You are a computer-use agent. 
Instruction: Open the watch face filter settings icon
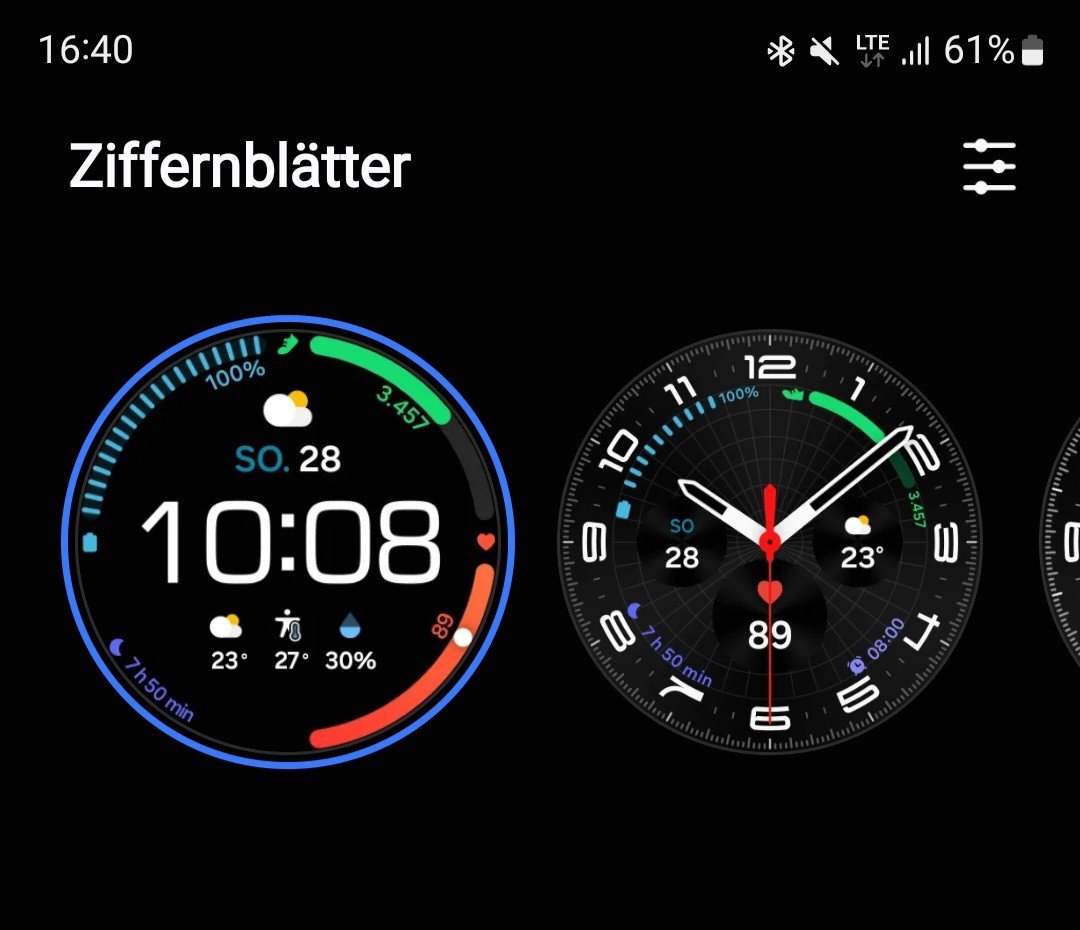click(989, 166)
